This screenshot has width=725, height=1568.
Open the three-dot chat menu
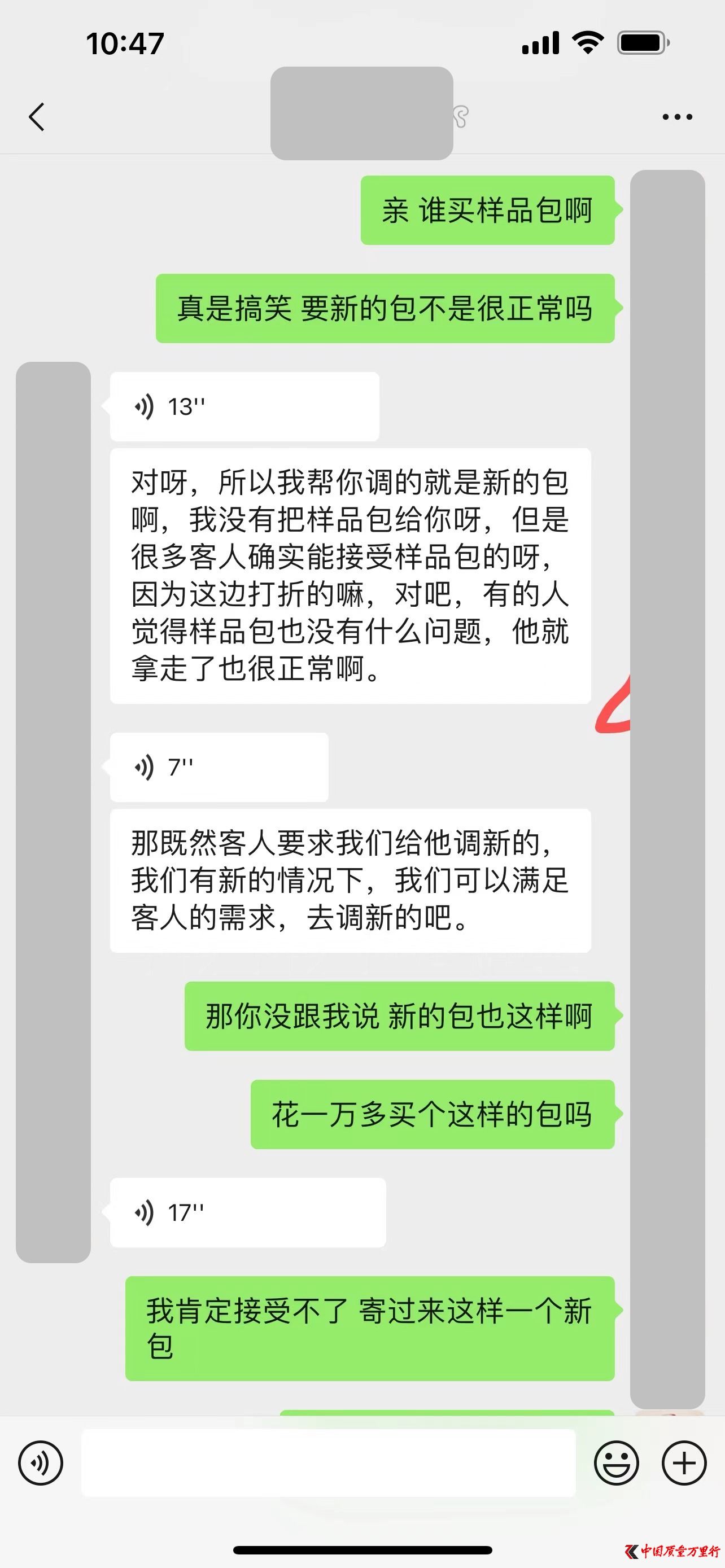(677, 117)
